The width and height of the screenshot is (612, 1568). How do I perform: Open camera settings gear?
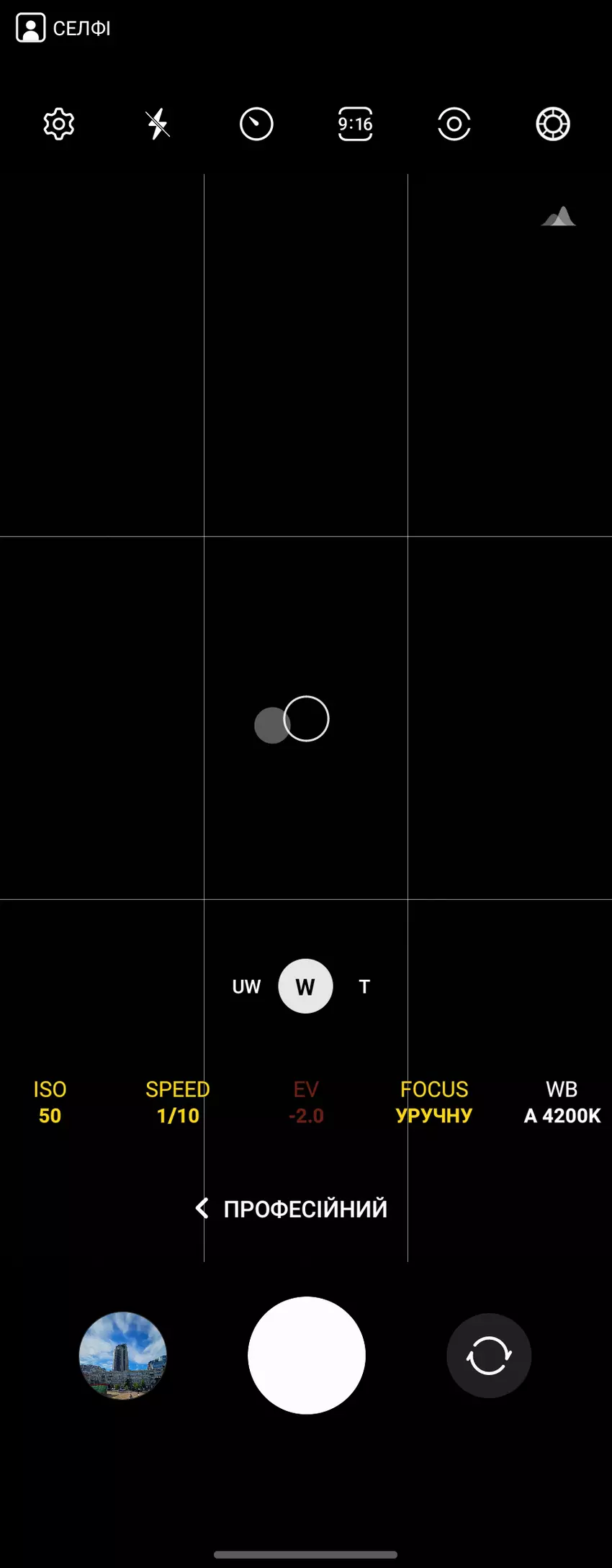click(59, 125)
